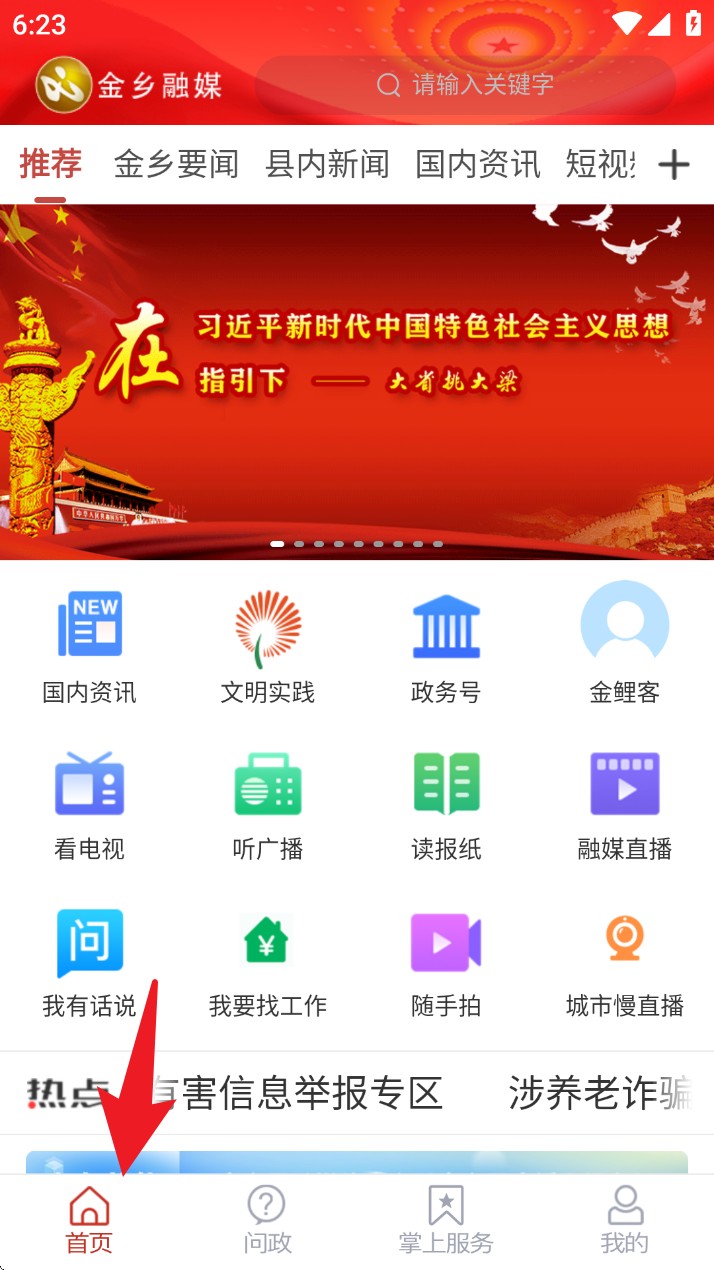Go to 掌上服务 in bottom navigation
Image resolution: width=714 pixels, height=1270 pixels.
[x=446, y=1220]
